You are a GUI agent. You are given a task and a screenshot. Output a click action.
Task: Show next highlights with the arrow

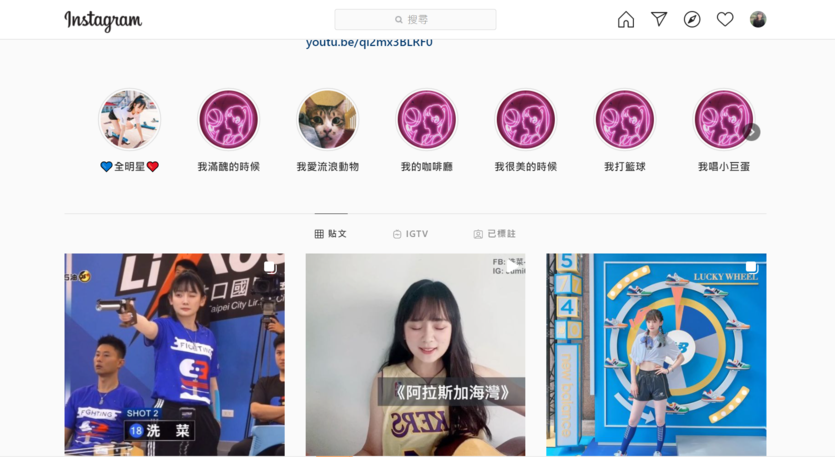tap(752, 132)
